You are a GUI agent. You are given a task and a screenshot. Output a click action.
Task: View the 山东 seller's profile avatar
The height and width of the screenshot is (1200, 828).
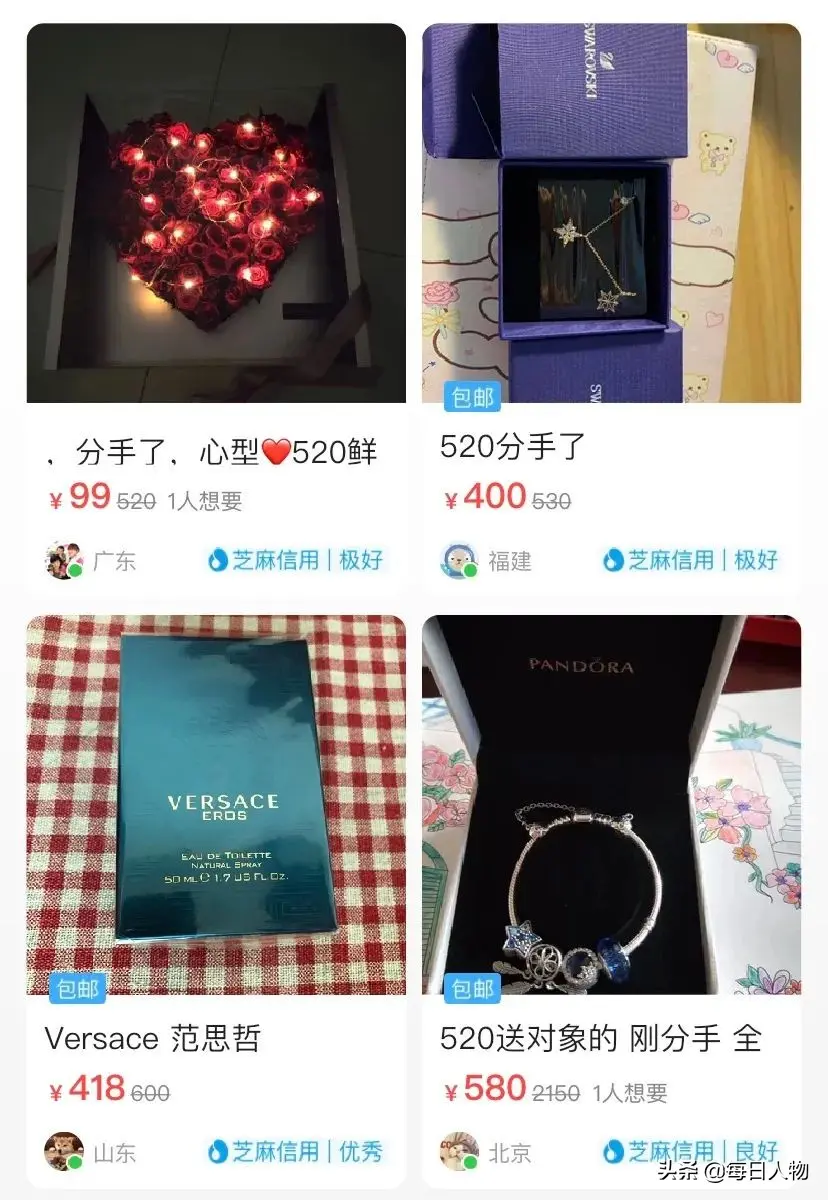64,1151
